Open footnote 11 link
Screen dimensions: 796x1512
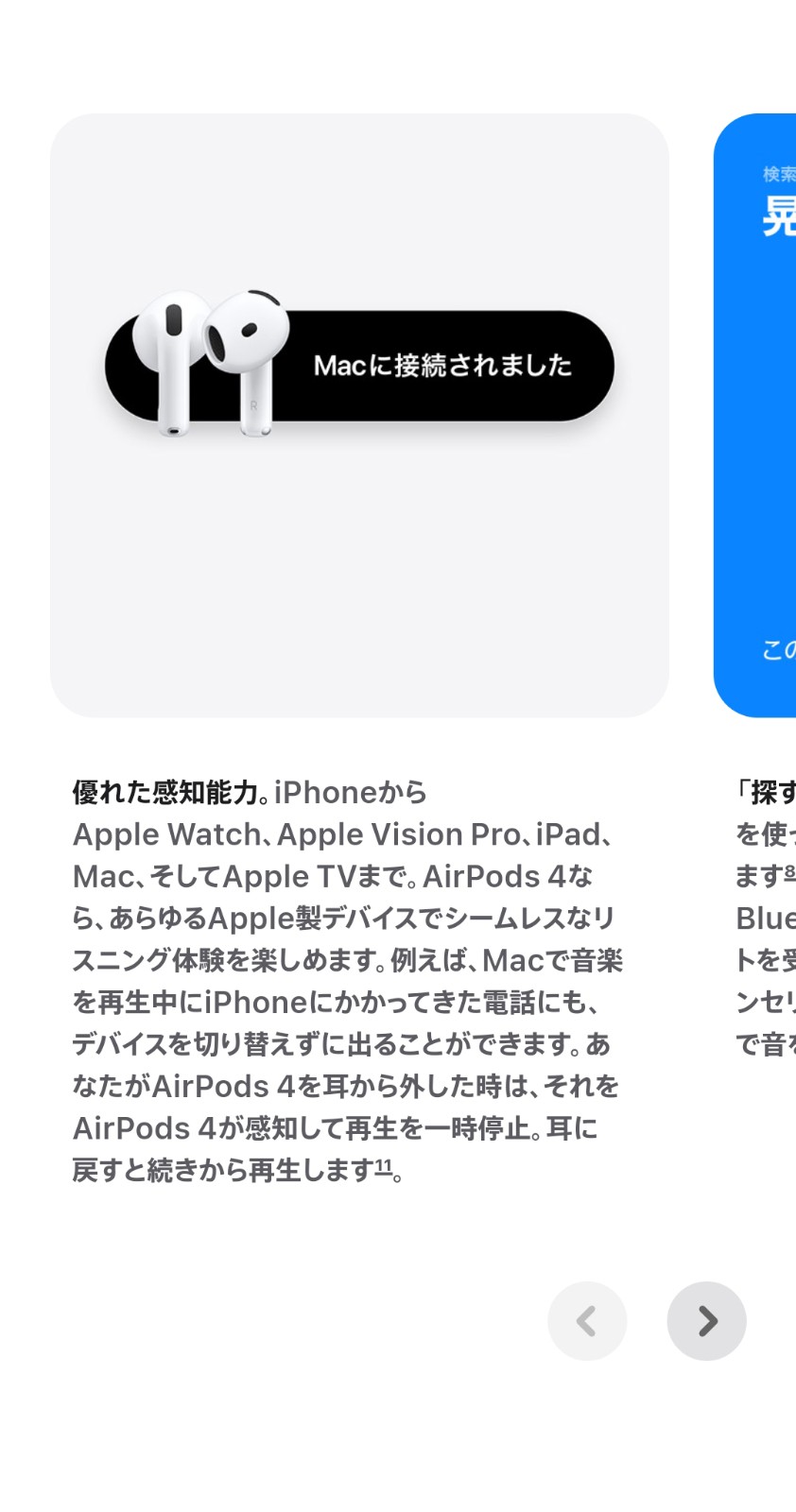[x=383, y=1166]
